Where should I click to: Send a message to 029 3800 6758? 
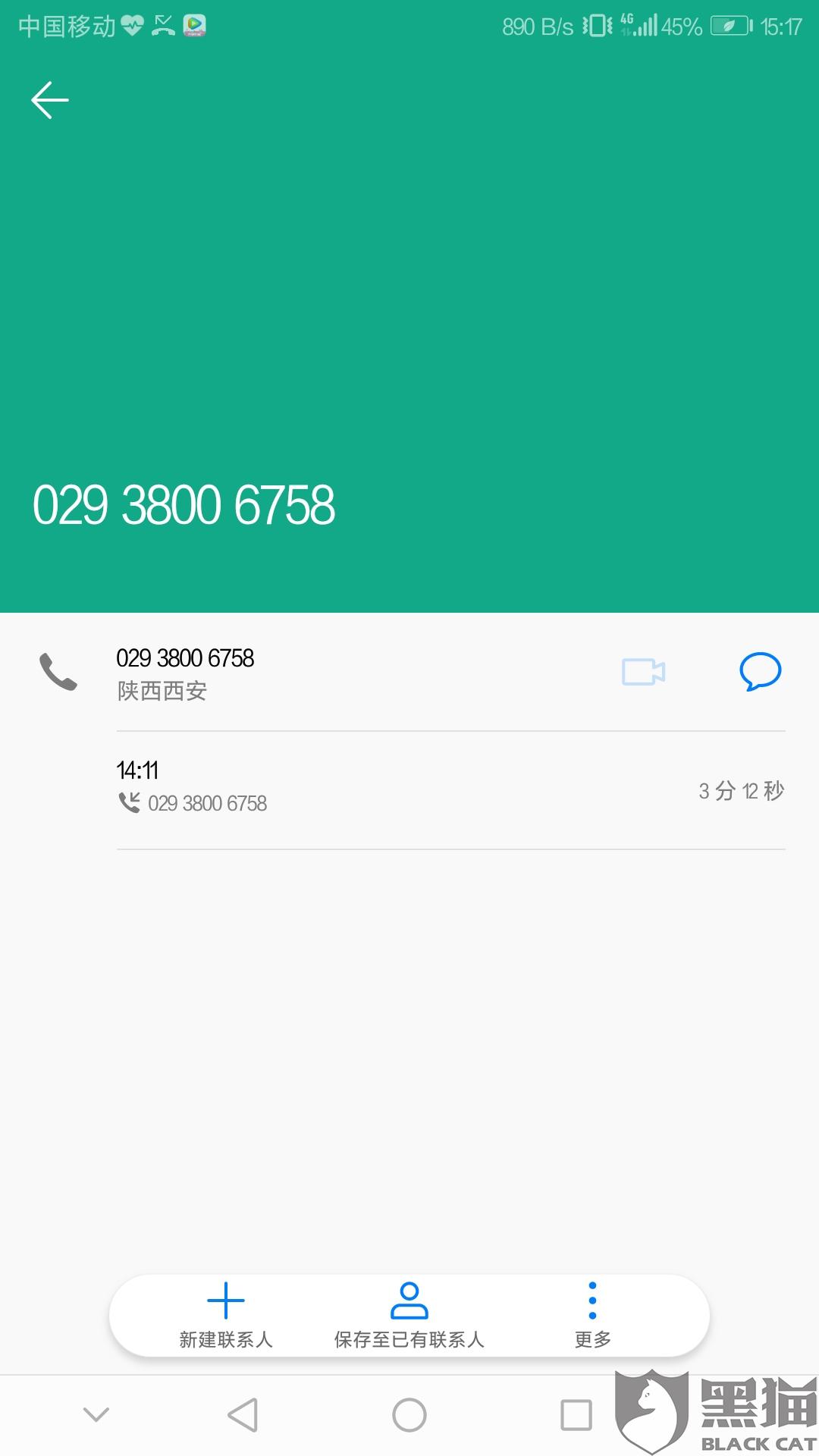(760, 672)
